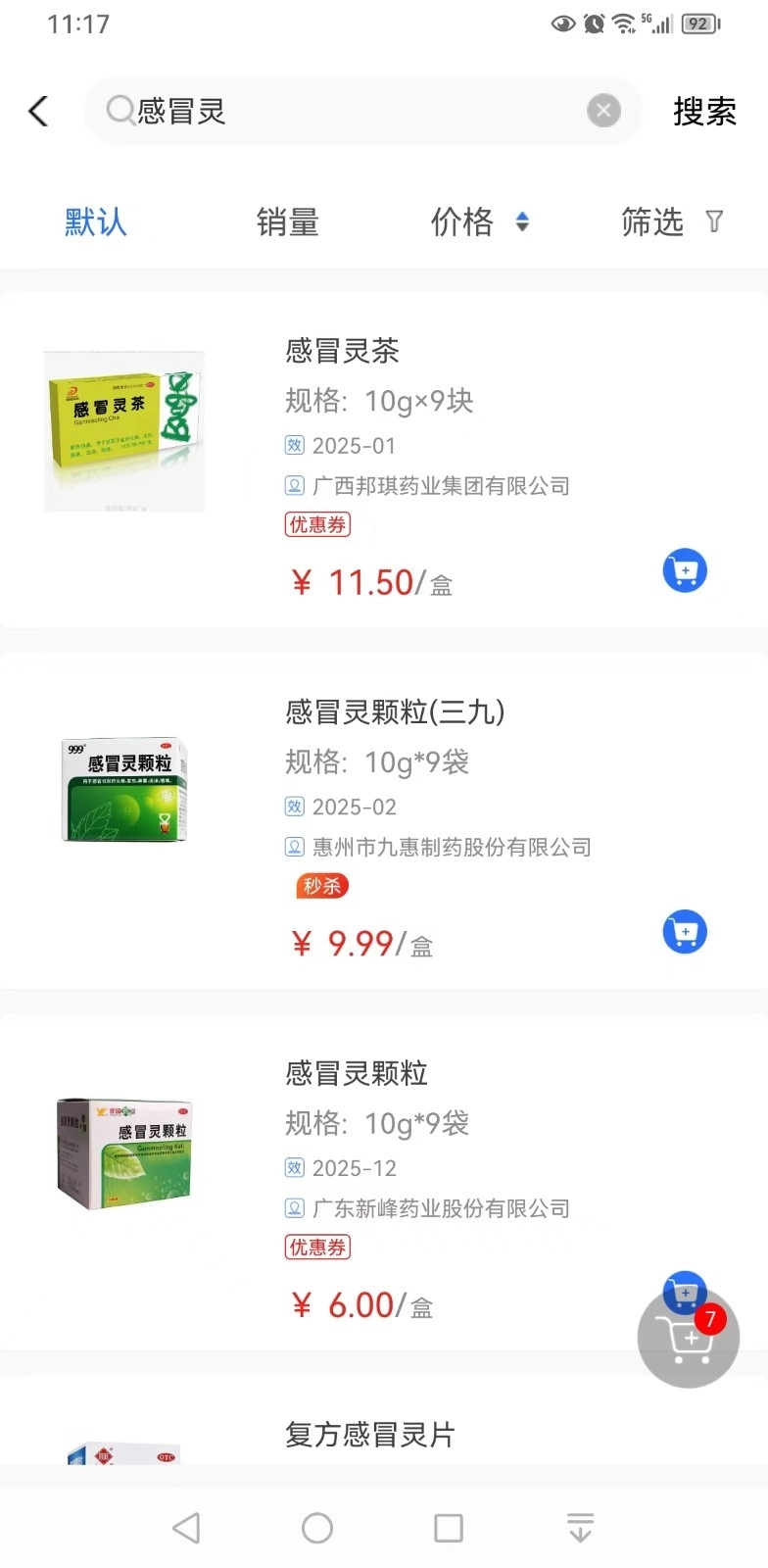Tap the back arrow to return

click(x=38, y=111)
